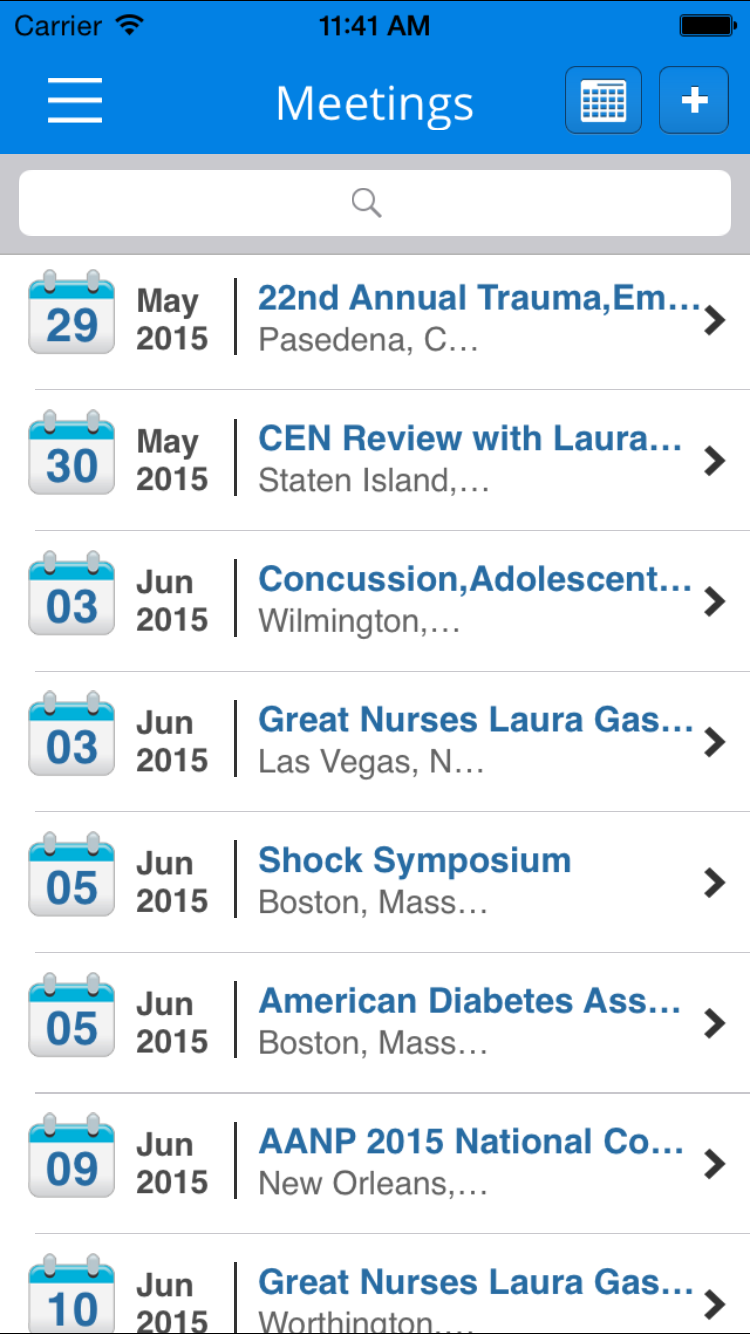
Task: Open the hamburger menu
Action: (75, 101)
